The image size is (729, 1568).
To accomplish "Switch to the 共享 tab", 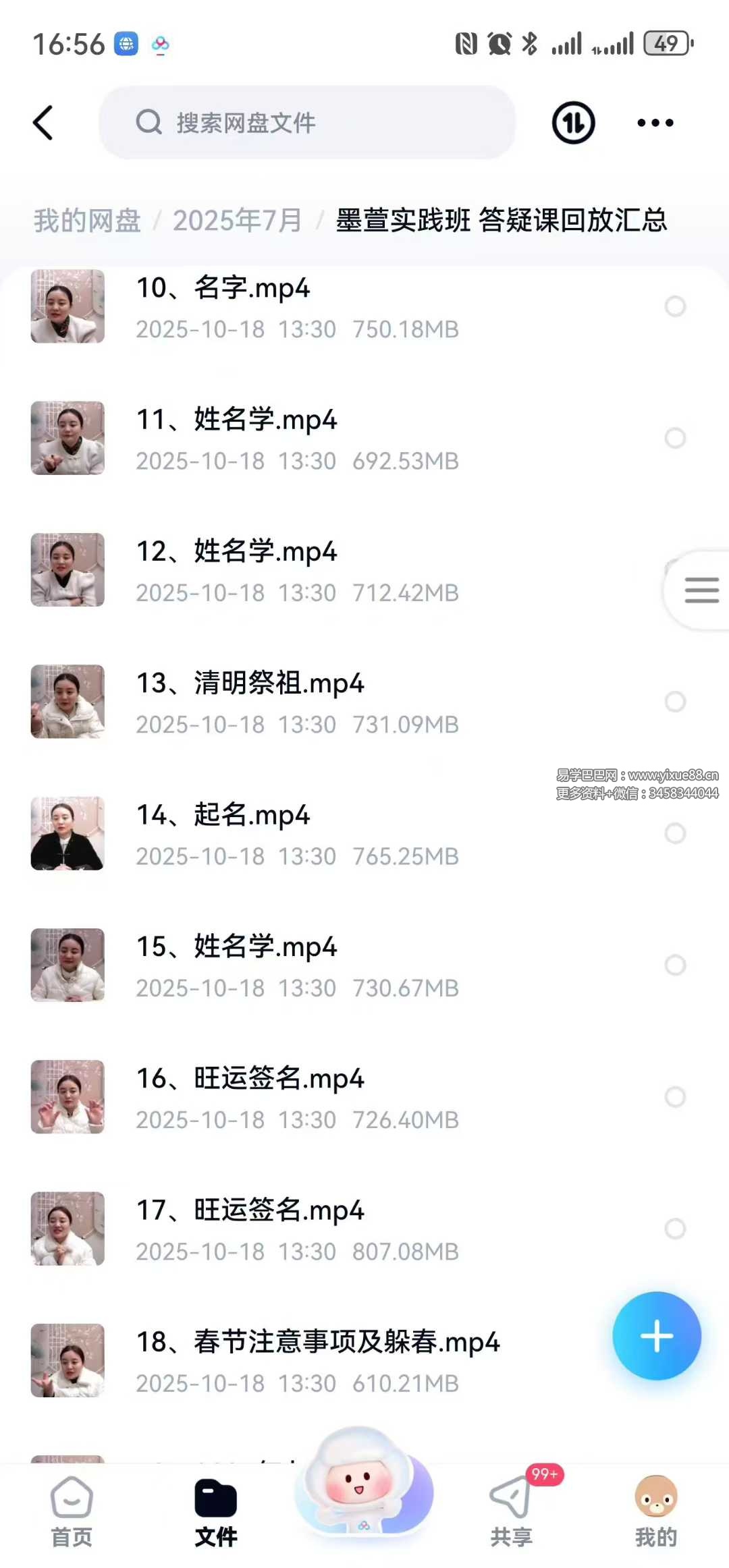I will 512,1512.
